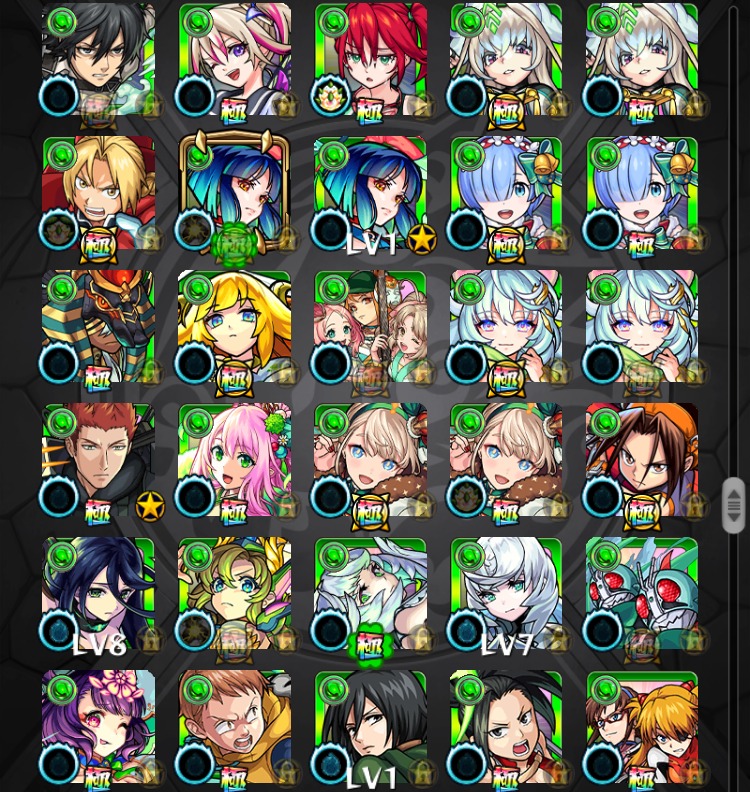Choose the blue-haired girl in gold frame
The height and width of the screenshot is (792, 750).
234,193
